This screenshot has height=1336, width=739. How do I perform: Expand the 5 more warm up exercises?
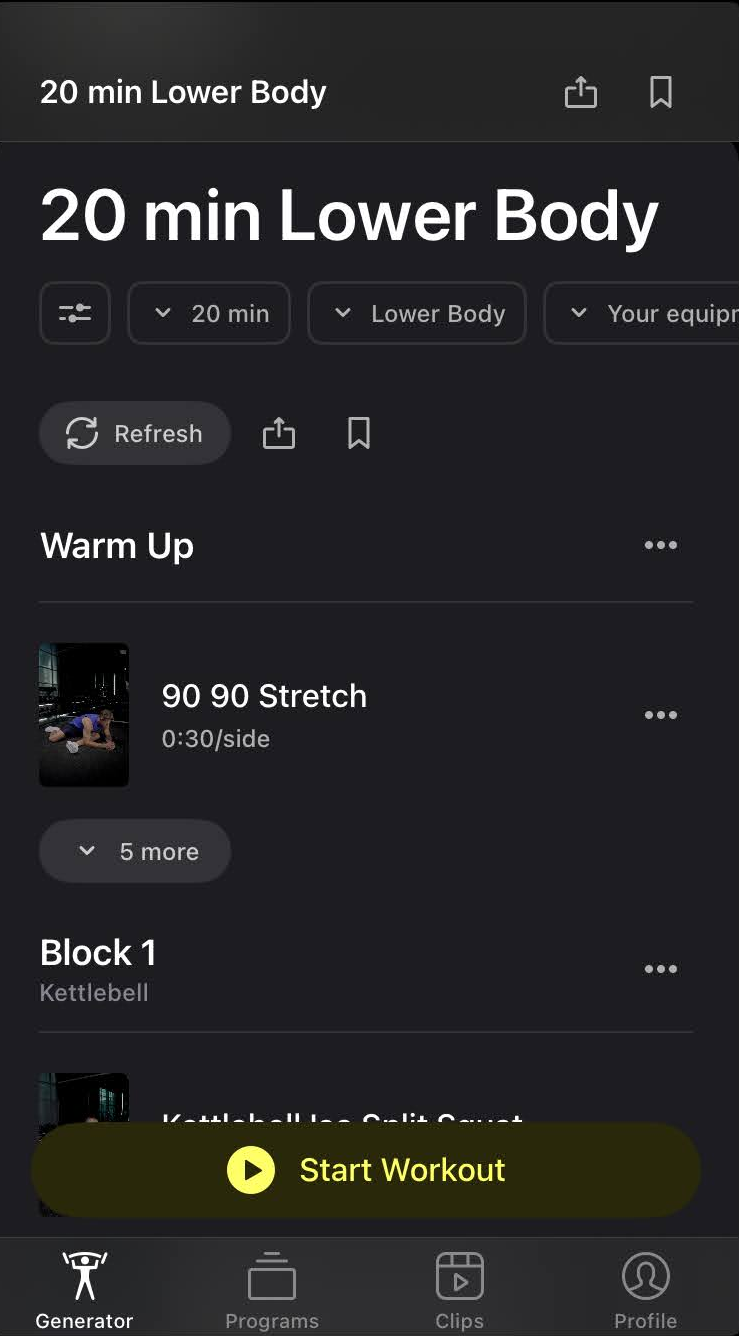[134, 851]
